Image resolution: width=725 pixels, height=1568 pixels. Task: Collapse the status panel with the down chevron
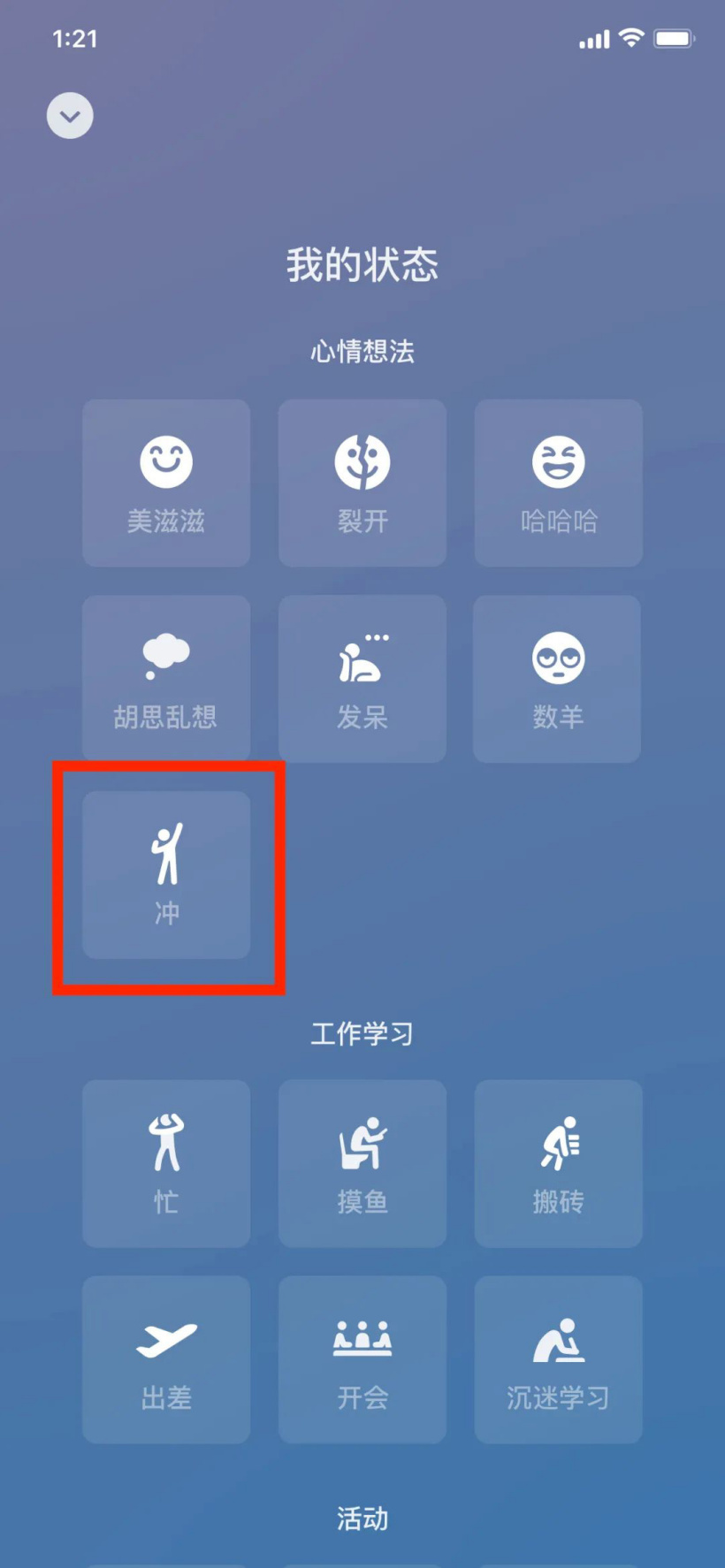pos(70,116)
